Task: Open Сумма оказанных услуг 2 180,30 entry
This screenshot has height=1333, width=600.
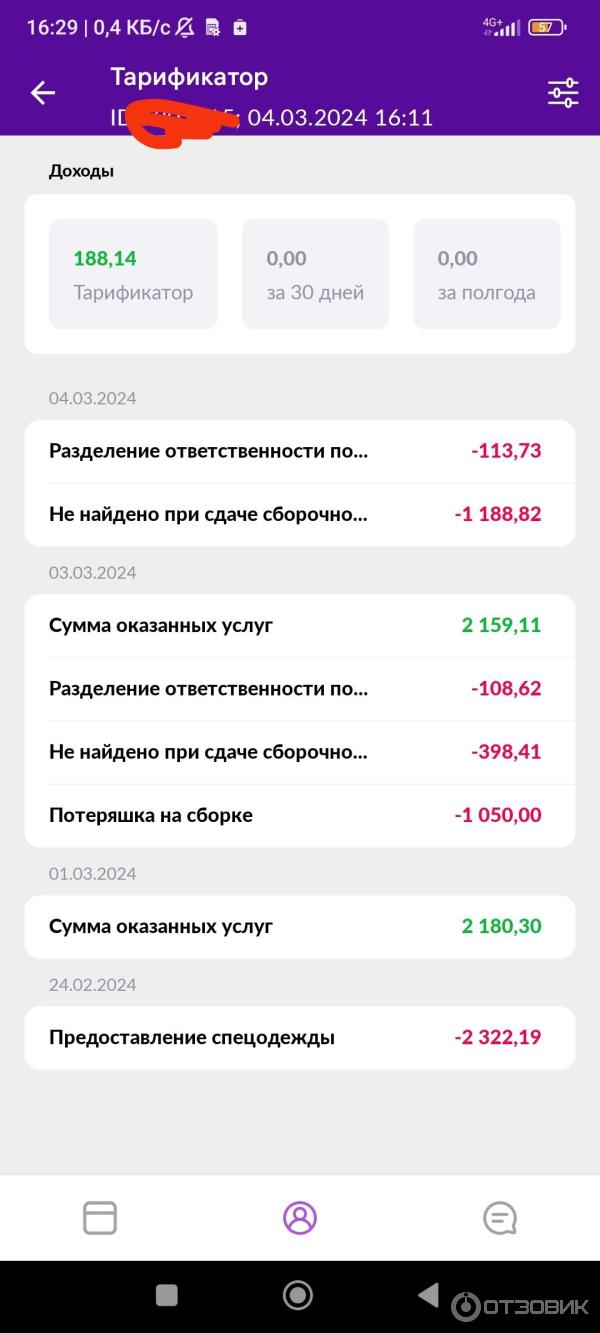Action: 300,926
